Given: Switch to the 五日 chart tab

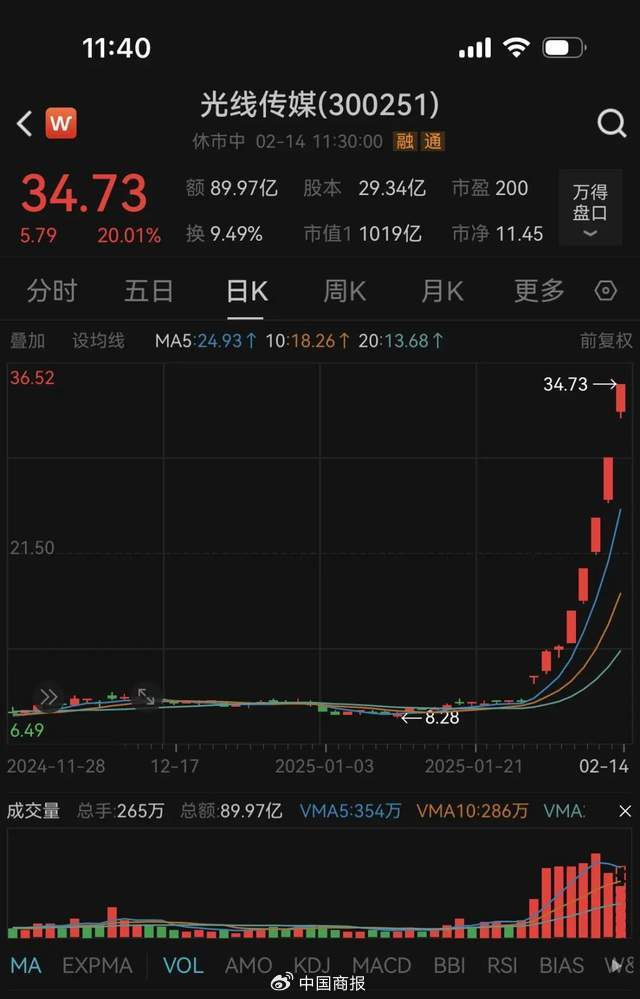Looking at the screenshot, I should pos(149,291).
